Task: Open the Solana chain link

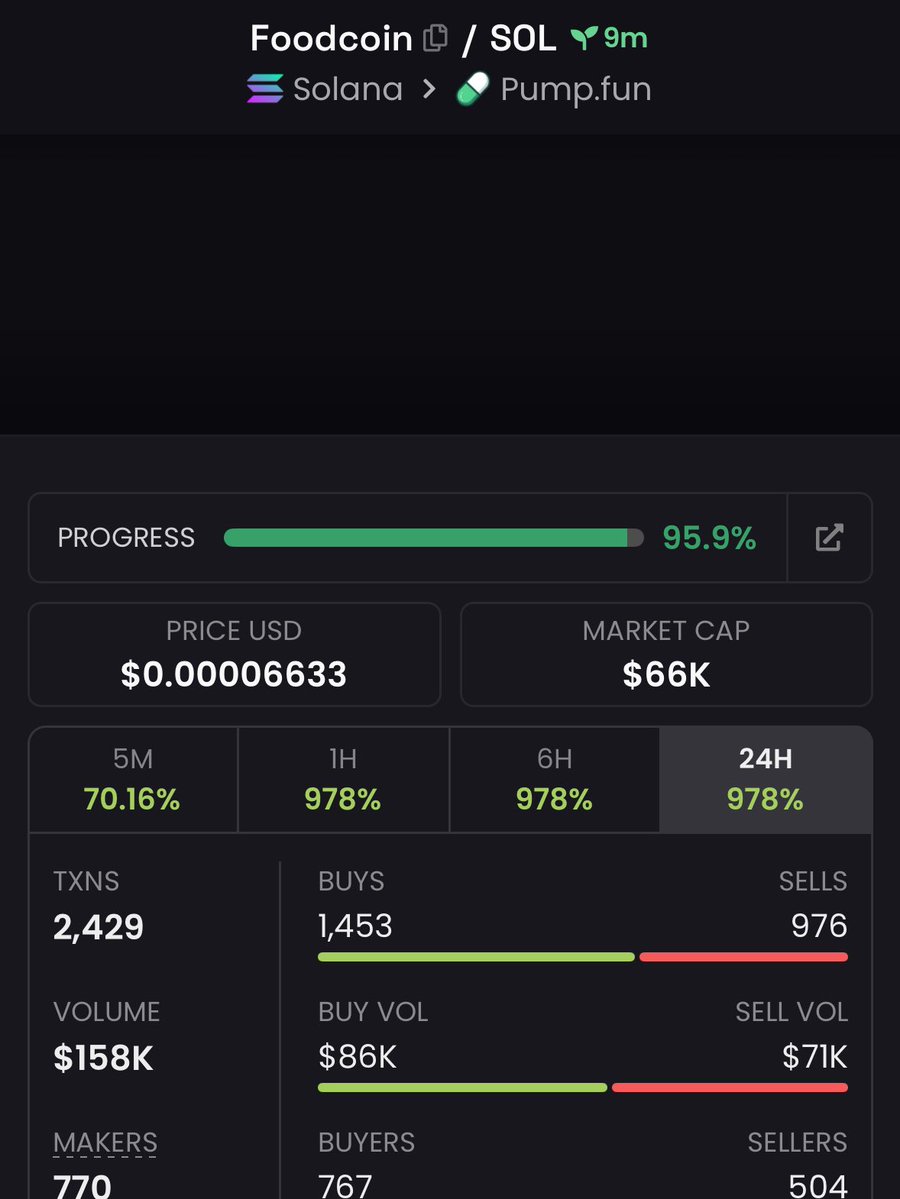Action: click(325, 89)
